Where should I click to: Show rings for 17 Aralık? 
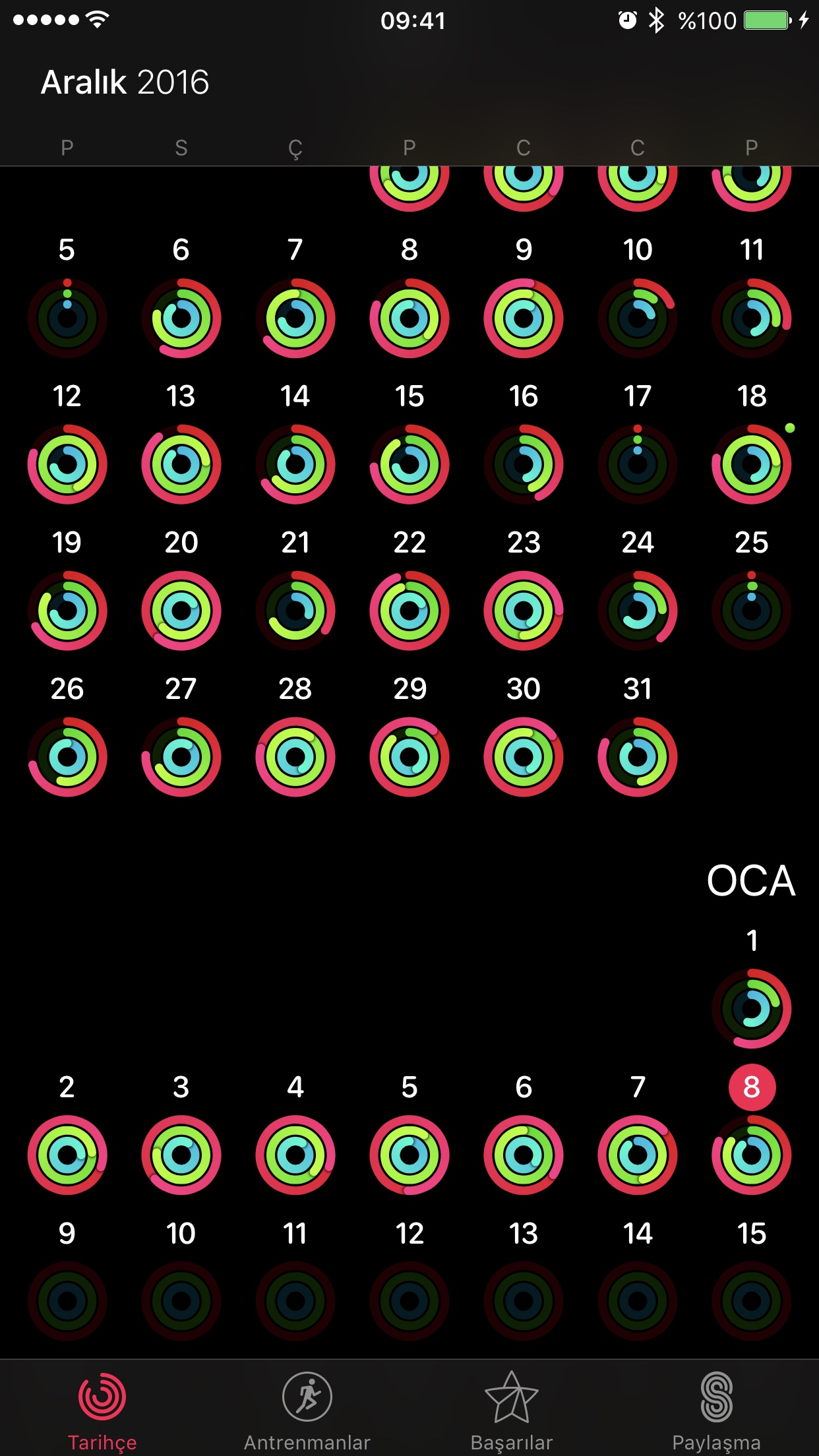pos(637,464)
